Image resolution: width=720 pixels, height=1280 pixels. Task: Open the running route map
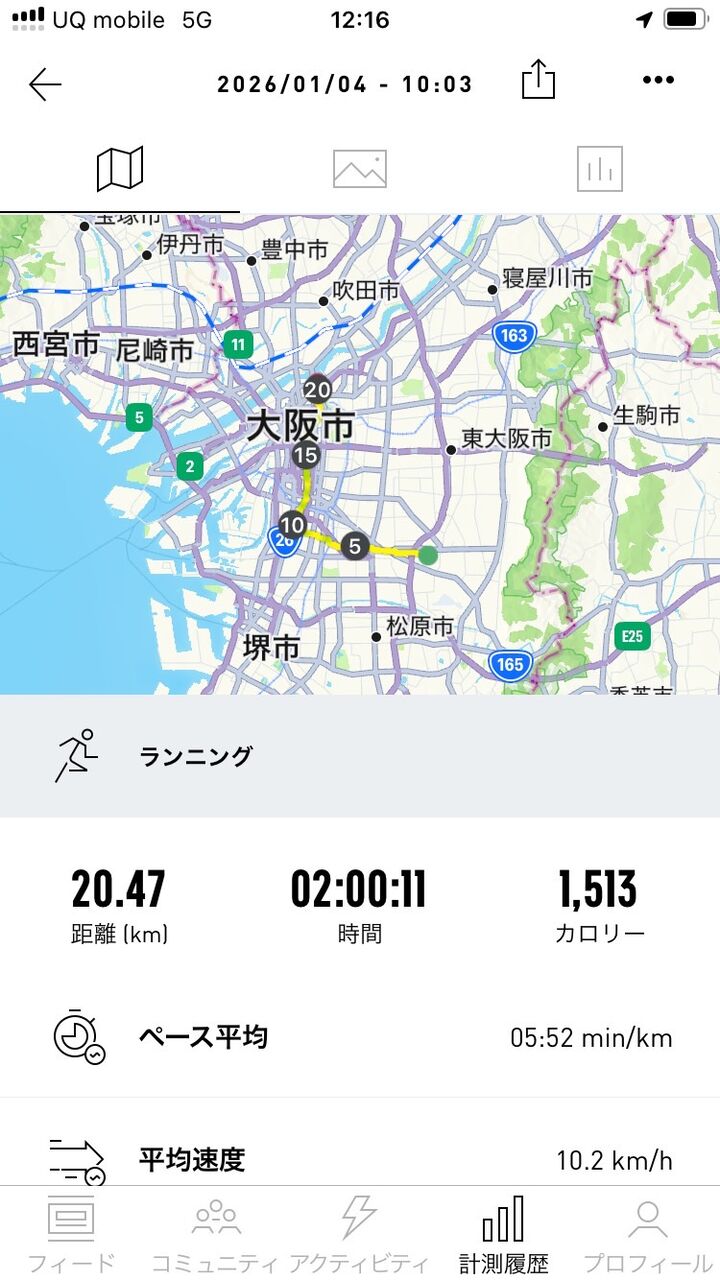click(x=360, y=454)
